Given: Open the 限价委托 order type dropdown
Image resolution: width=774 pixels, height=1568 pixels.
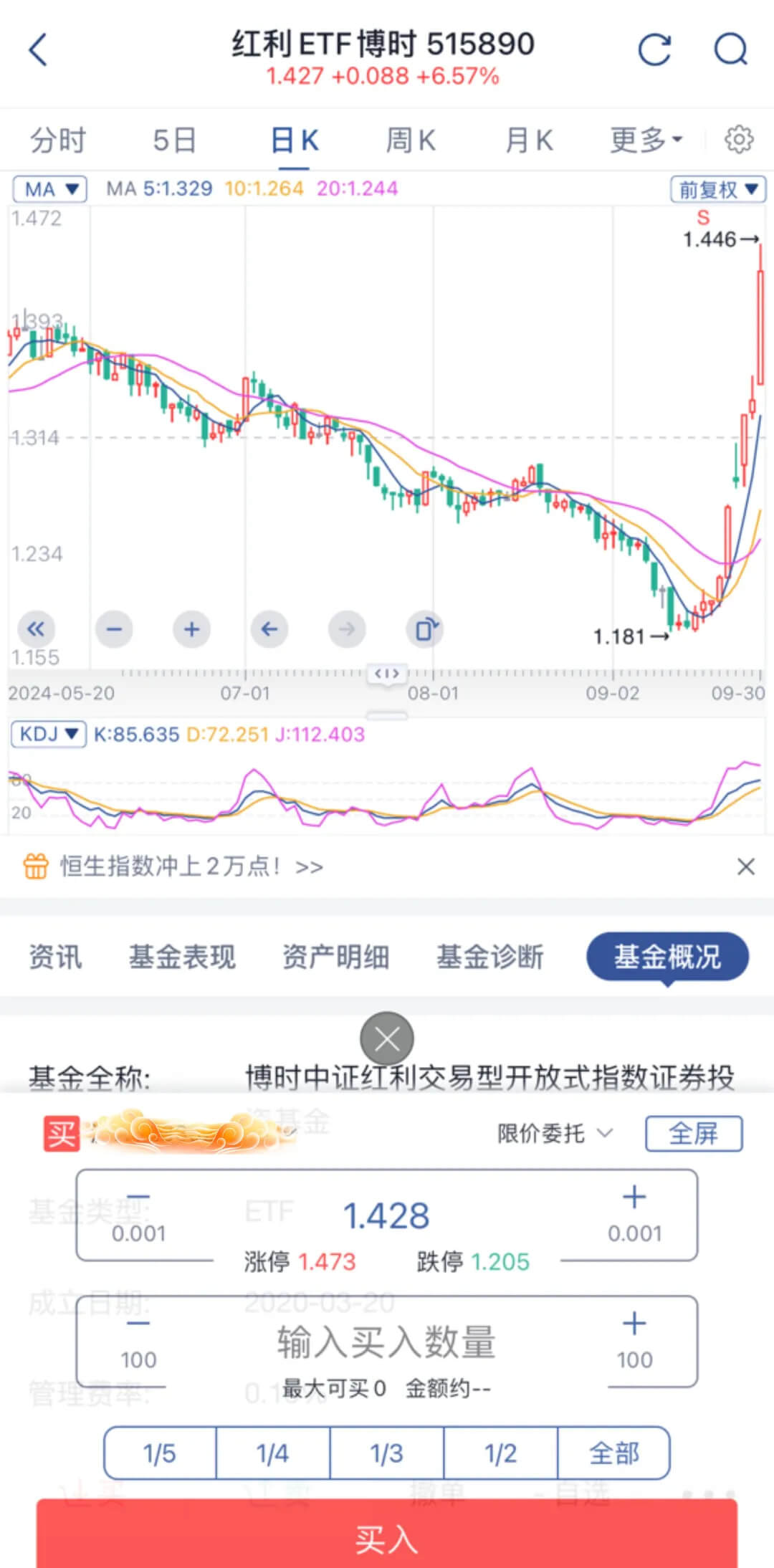Looking at the screenshot, I should (x=556, y=1133).
